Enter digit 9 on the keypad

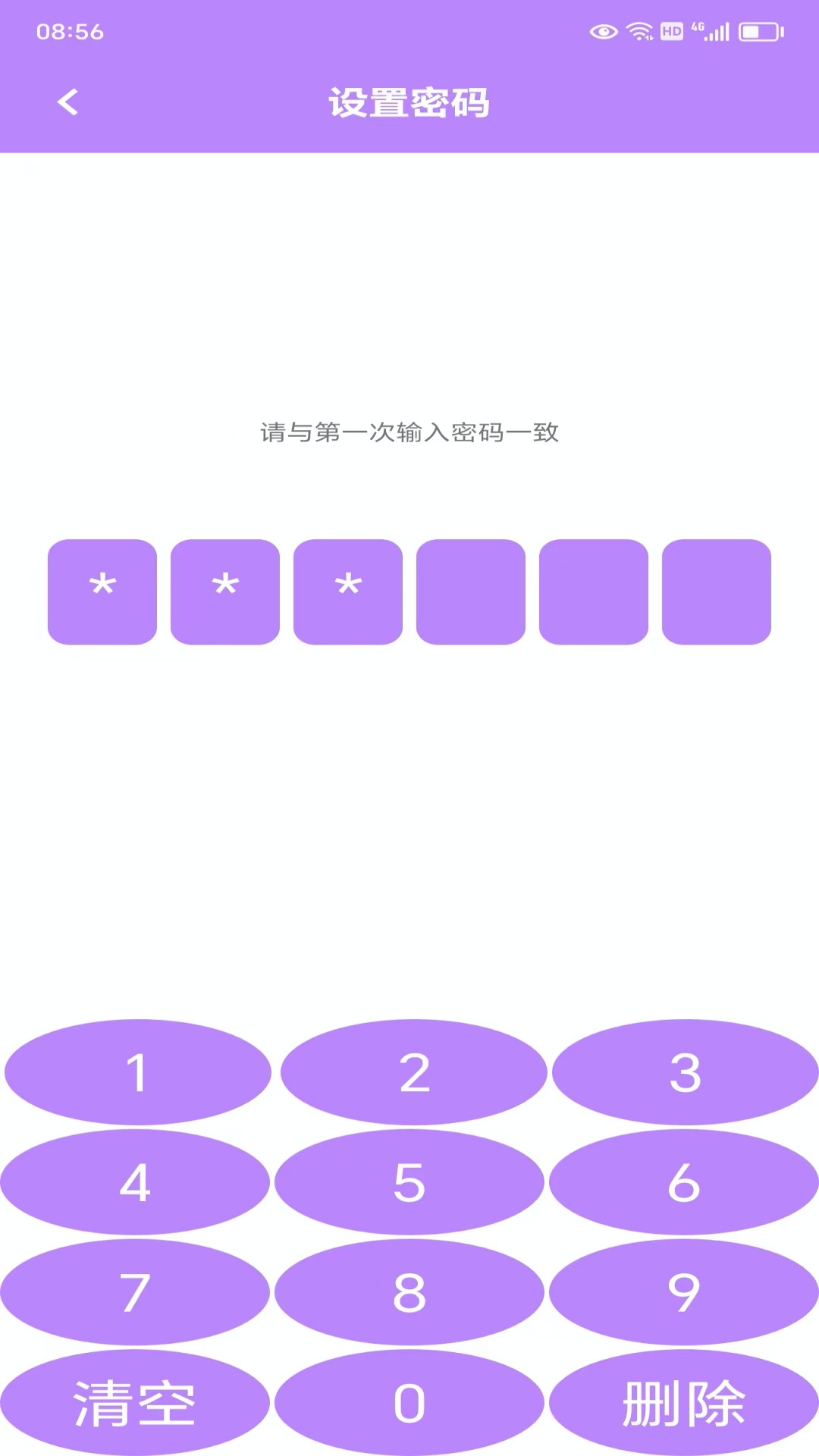(x=684, y=1292)
